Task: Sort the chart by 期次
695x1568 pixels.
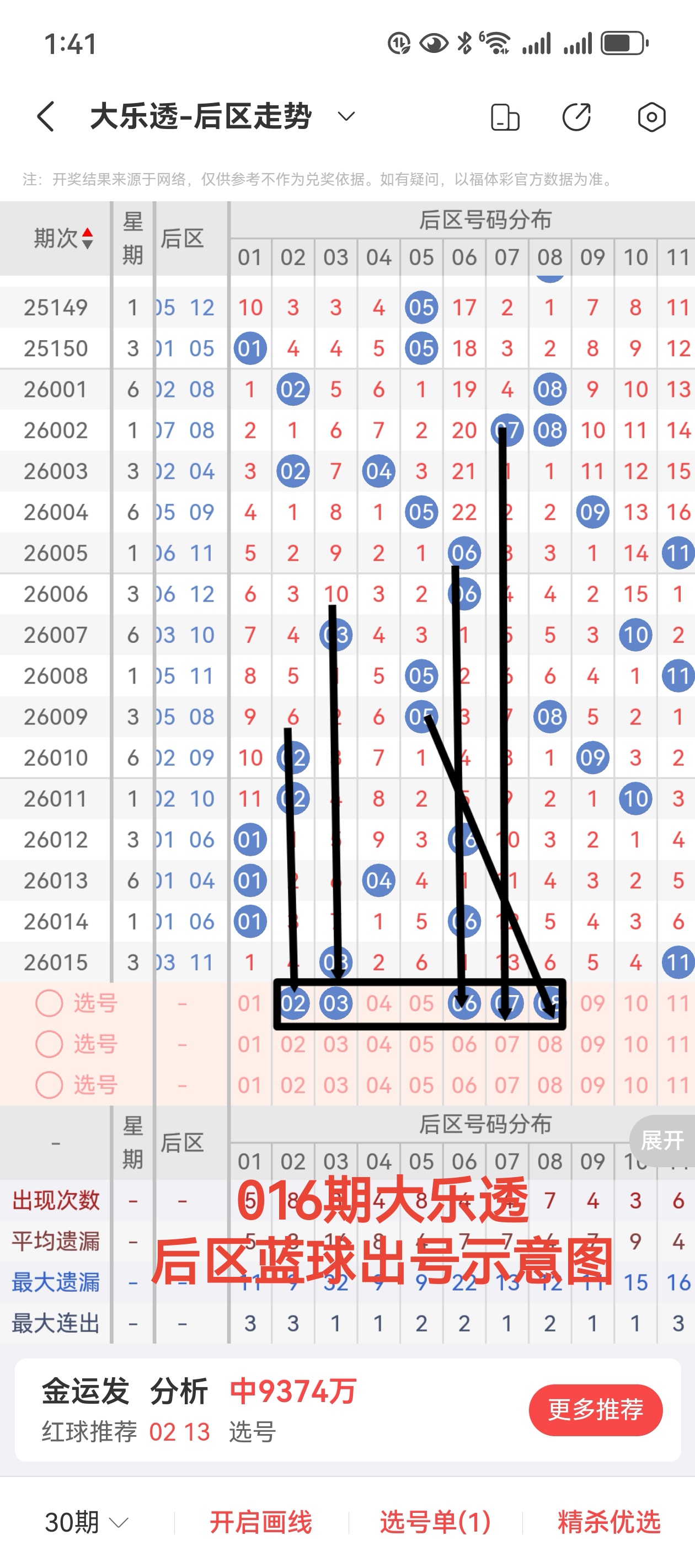Action: [63, 238]
